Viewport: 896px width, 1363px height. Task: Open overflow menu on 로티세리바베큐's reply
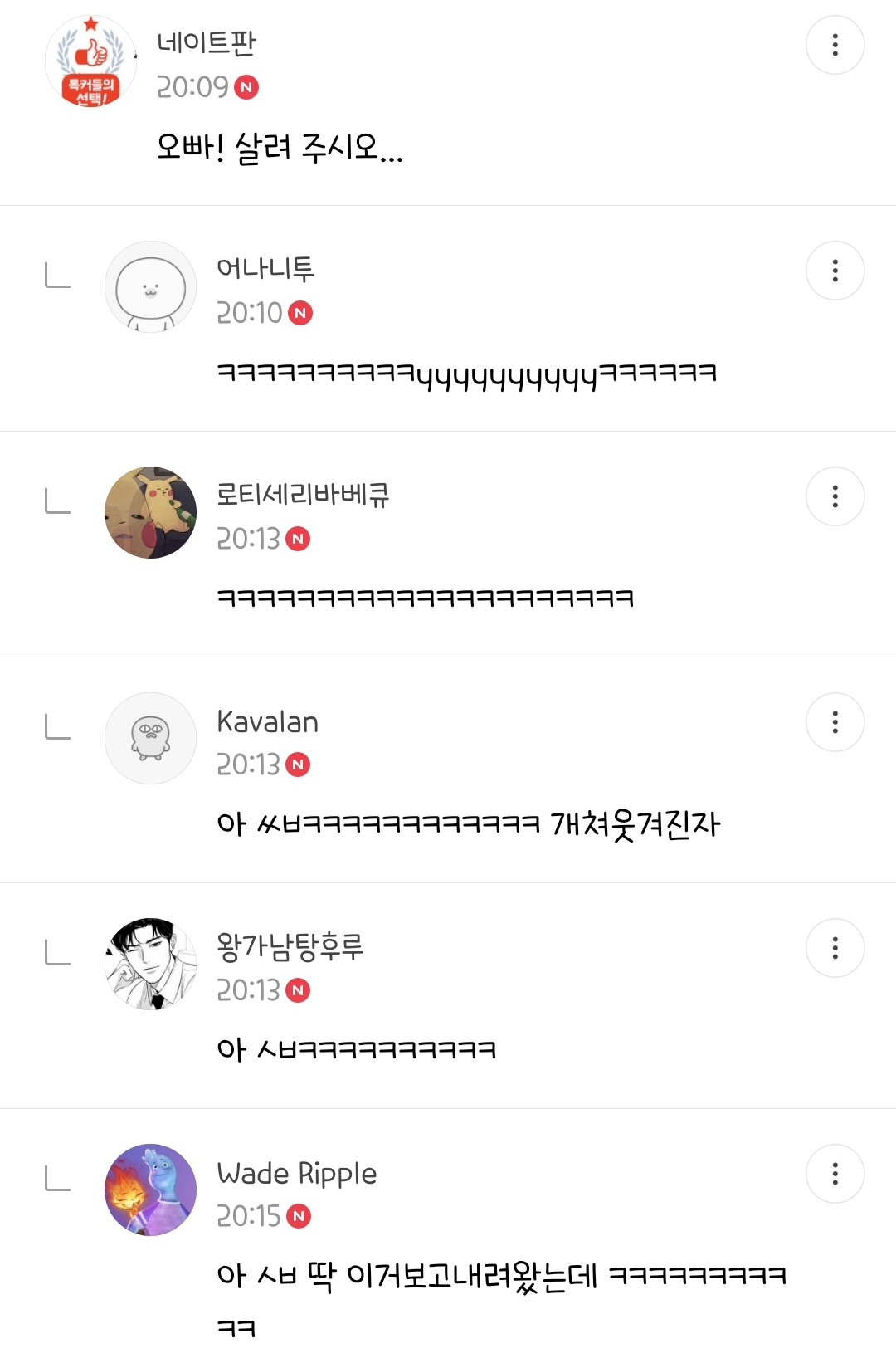tap(835, 496)
